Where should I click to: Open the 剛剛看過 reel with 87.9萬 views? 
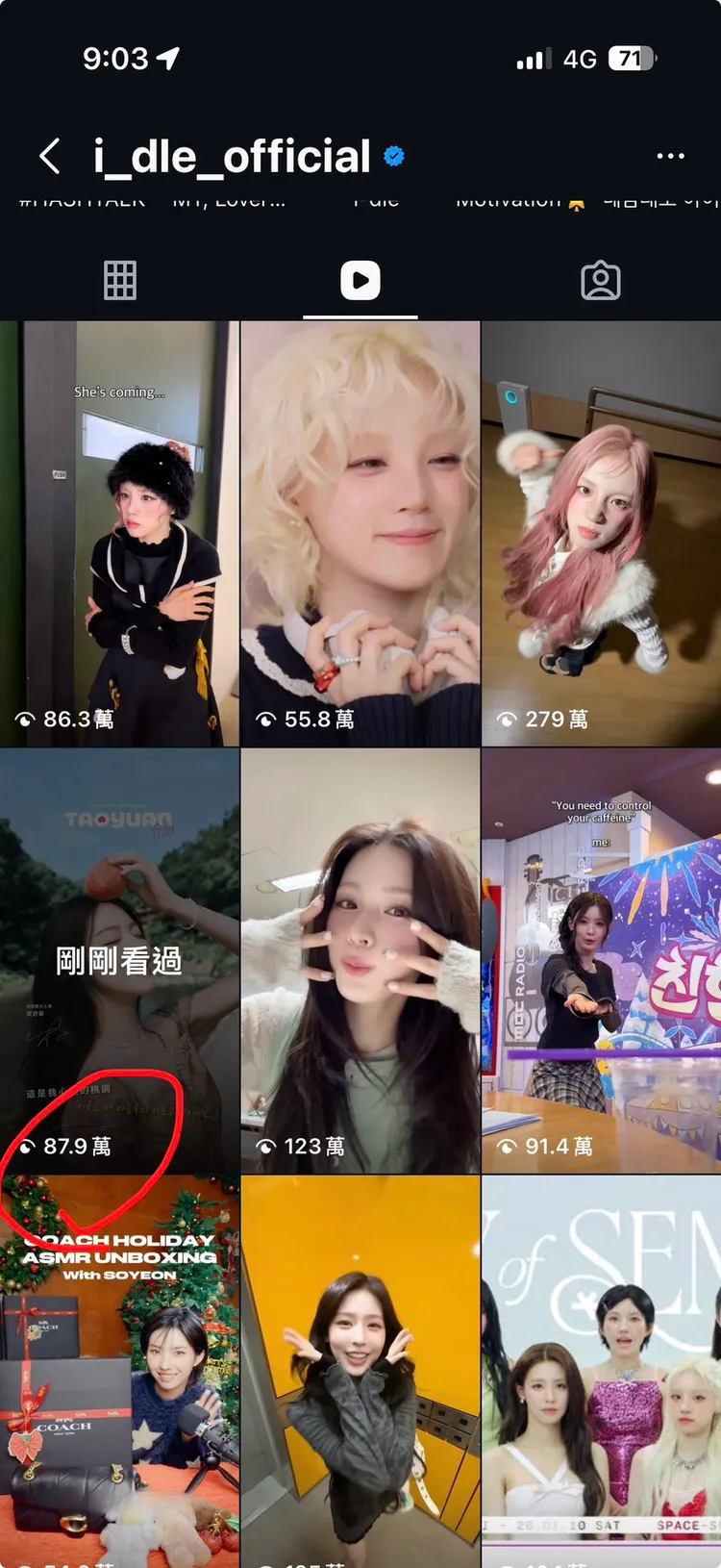point(119,960)
